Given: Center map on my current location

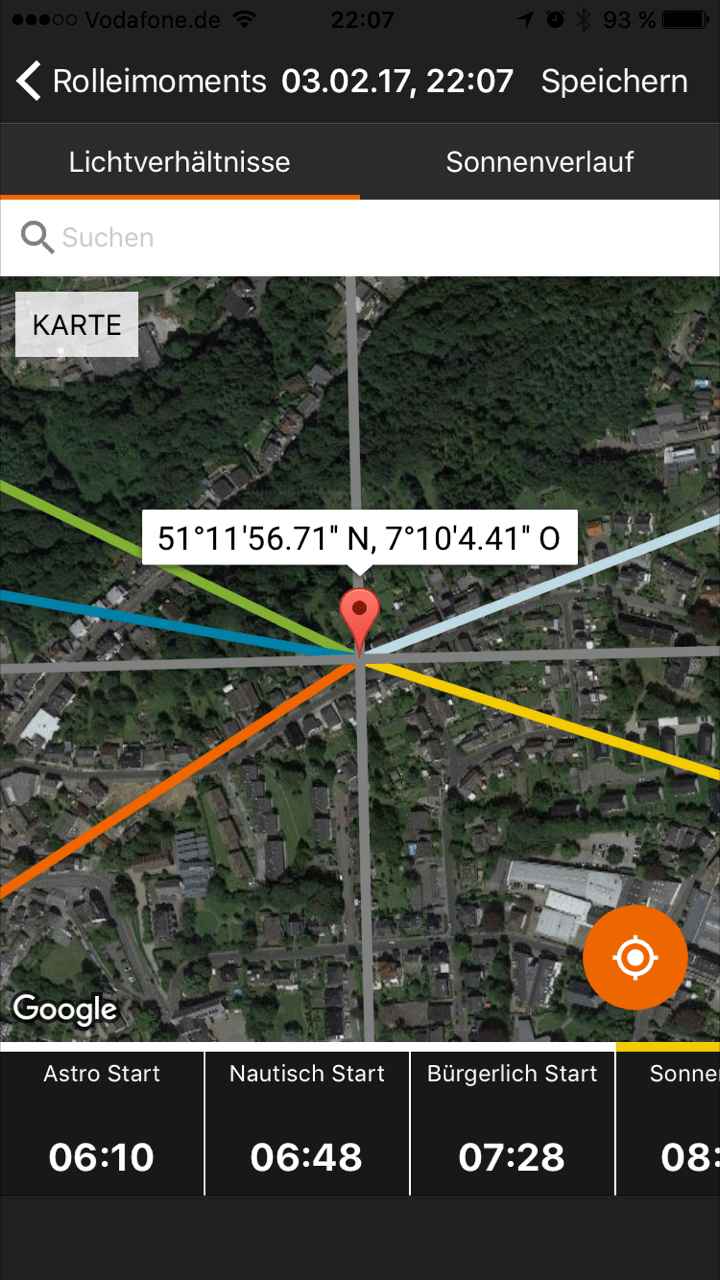Looking at the screenshot, I should pos(635,958).
